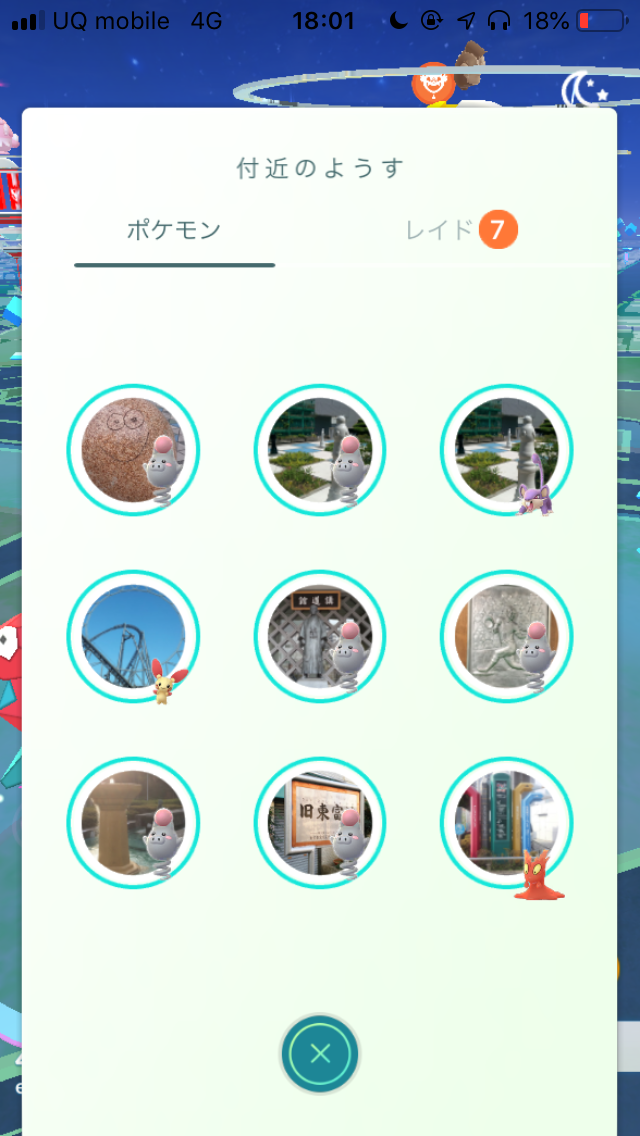The image size is (640, 1136).
Task: Tap the metal relief running figure PokéStop
Action: 507,636
